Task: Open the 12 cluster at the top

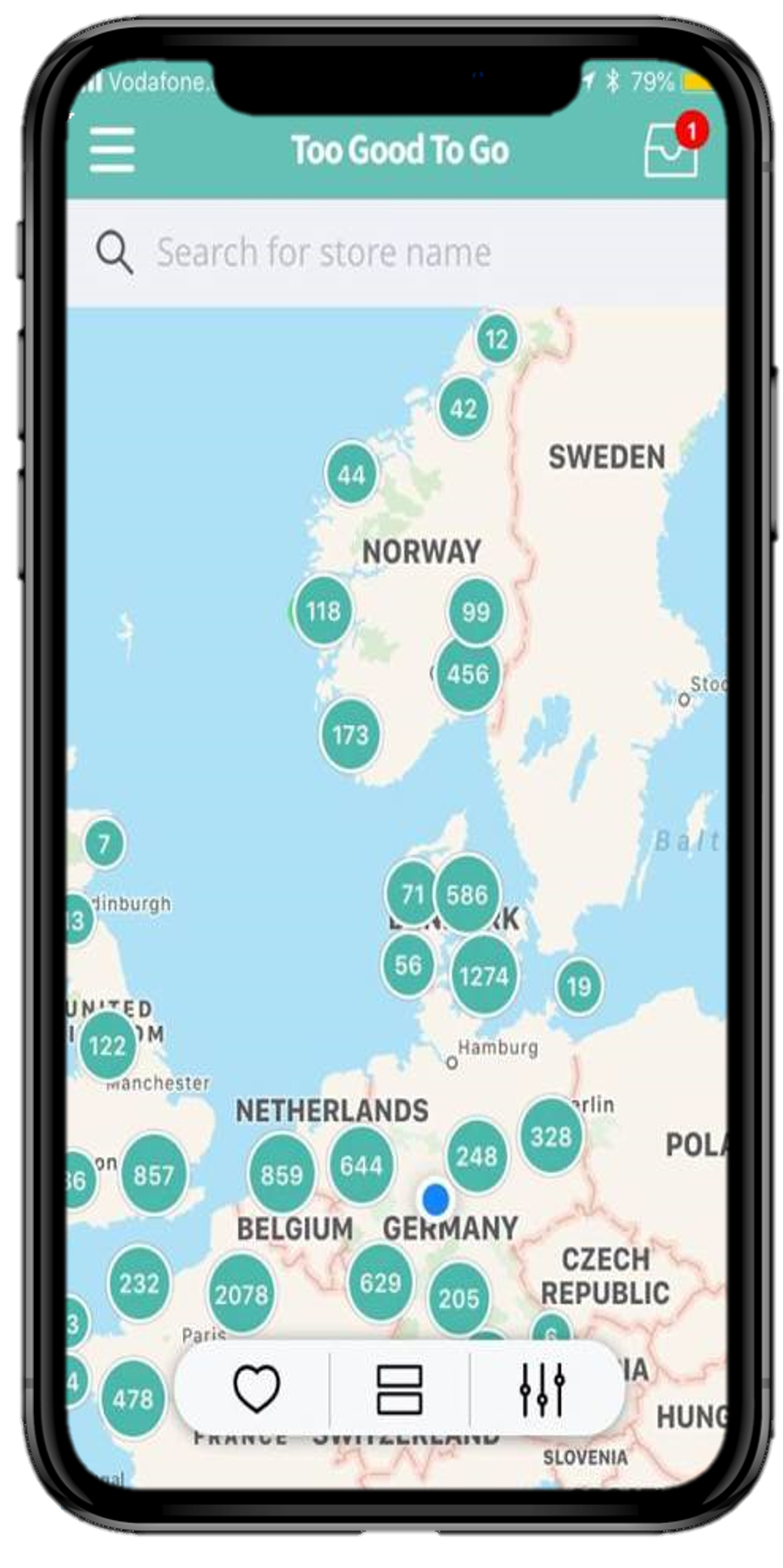Action: click(496, 339)
